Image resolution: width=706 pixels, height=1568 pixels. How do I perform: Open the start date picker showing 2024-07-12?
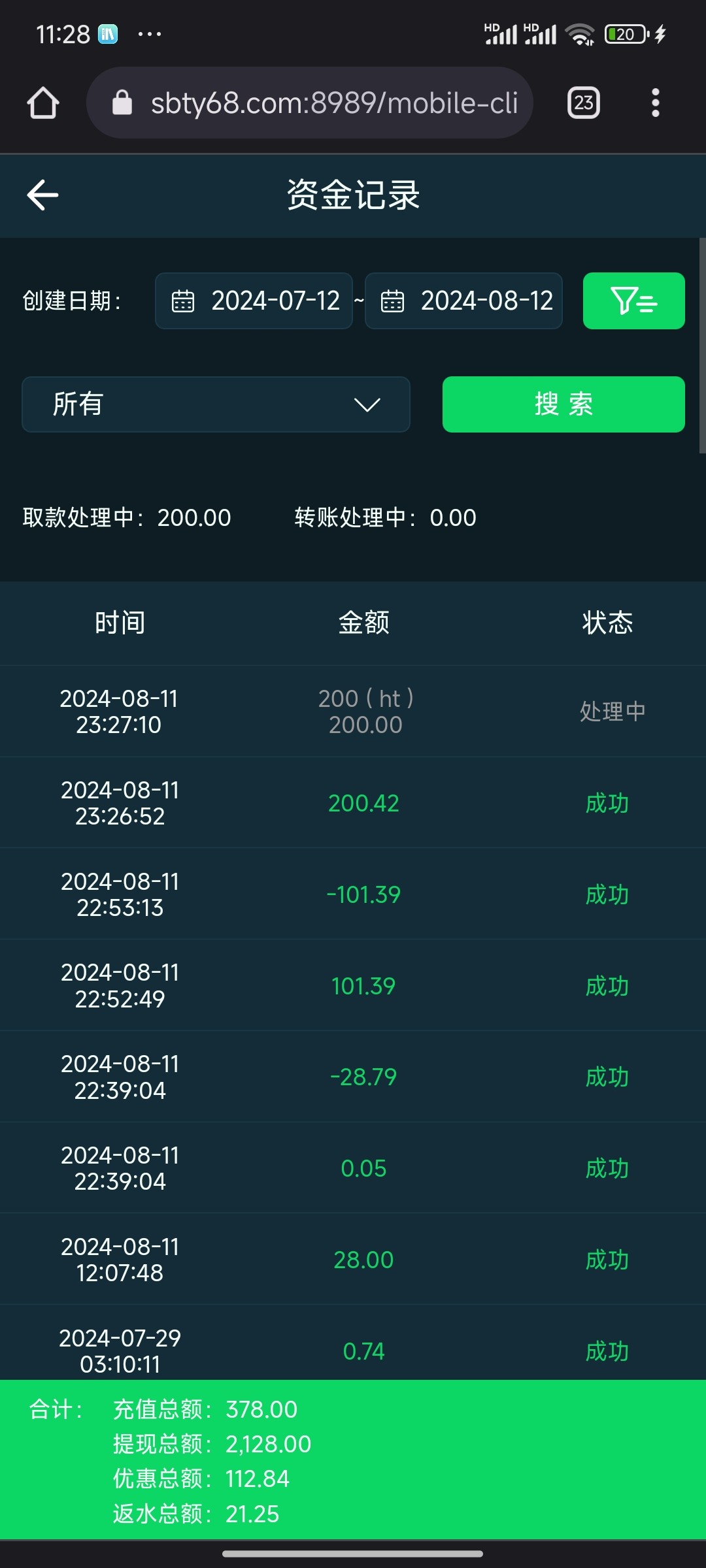(x=254, y=301)
